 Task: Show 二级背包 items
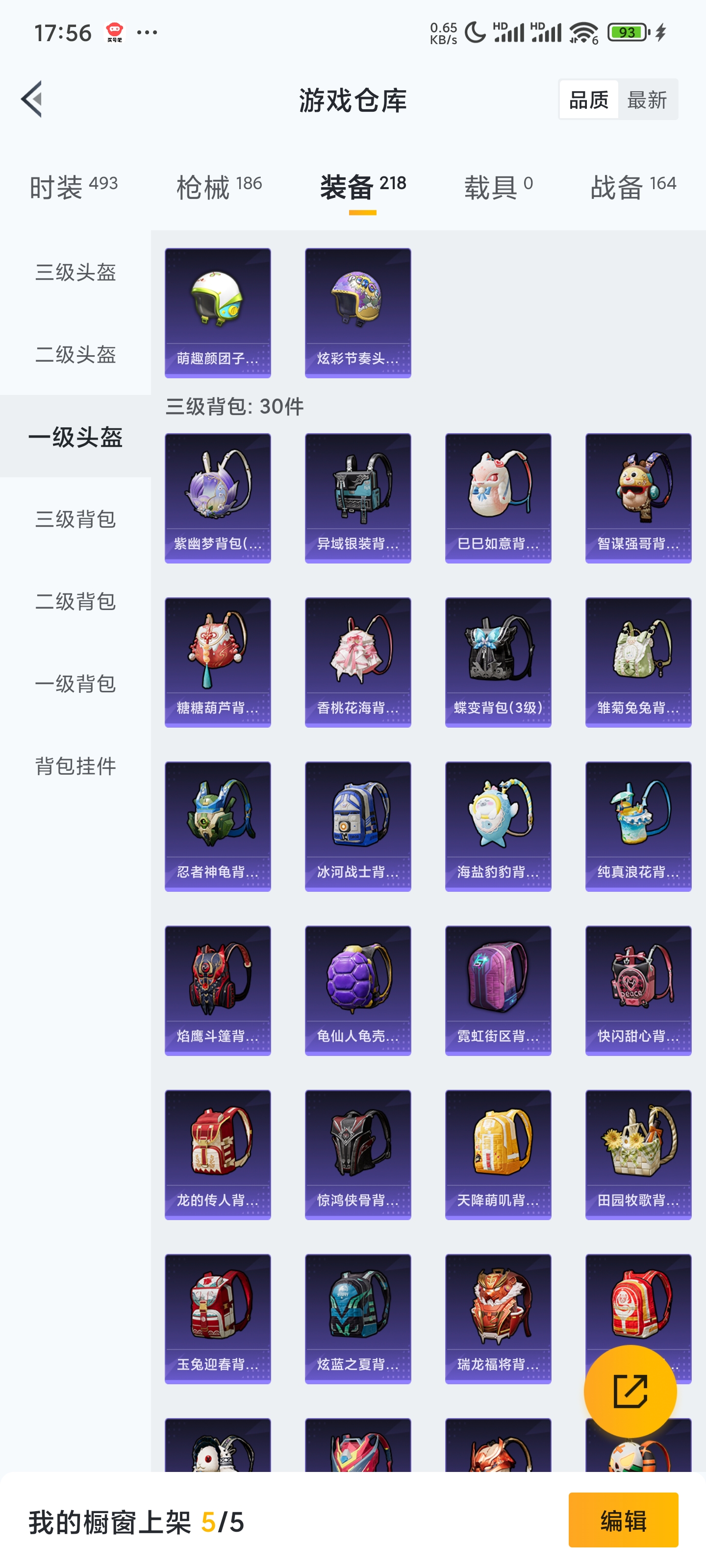pos(76,601)
